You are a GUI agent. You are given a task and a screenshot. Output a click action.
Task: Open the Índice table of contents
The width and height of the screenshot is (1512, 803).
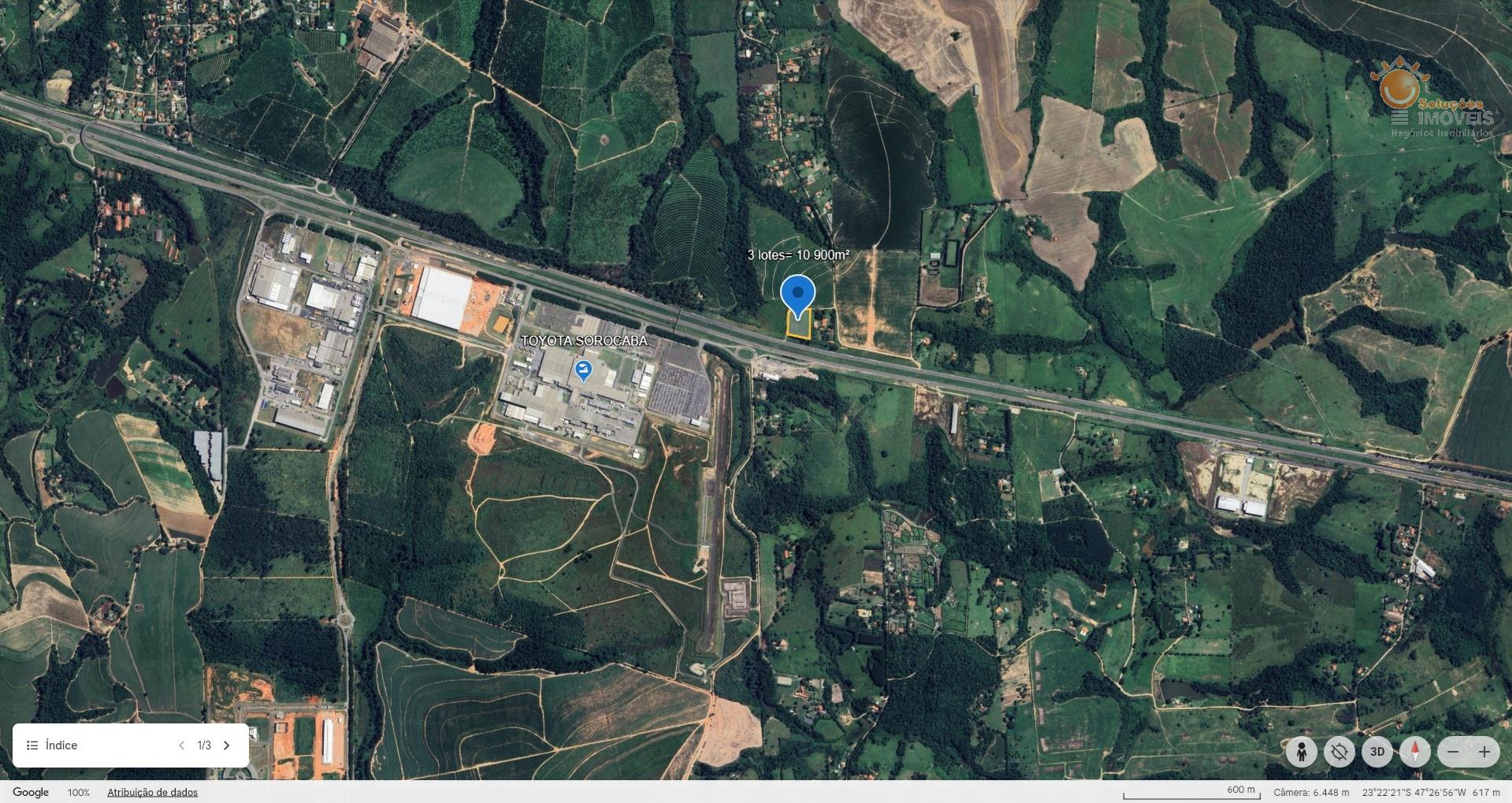[x=52, y=745]
